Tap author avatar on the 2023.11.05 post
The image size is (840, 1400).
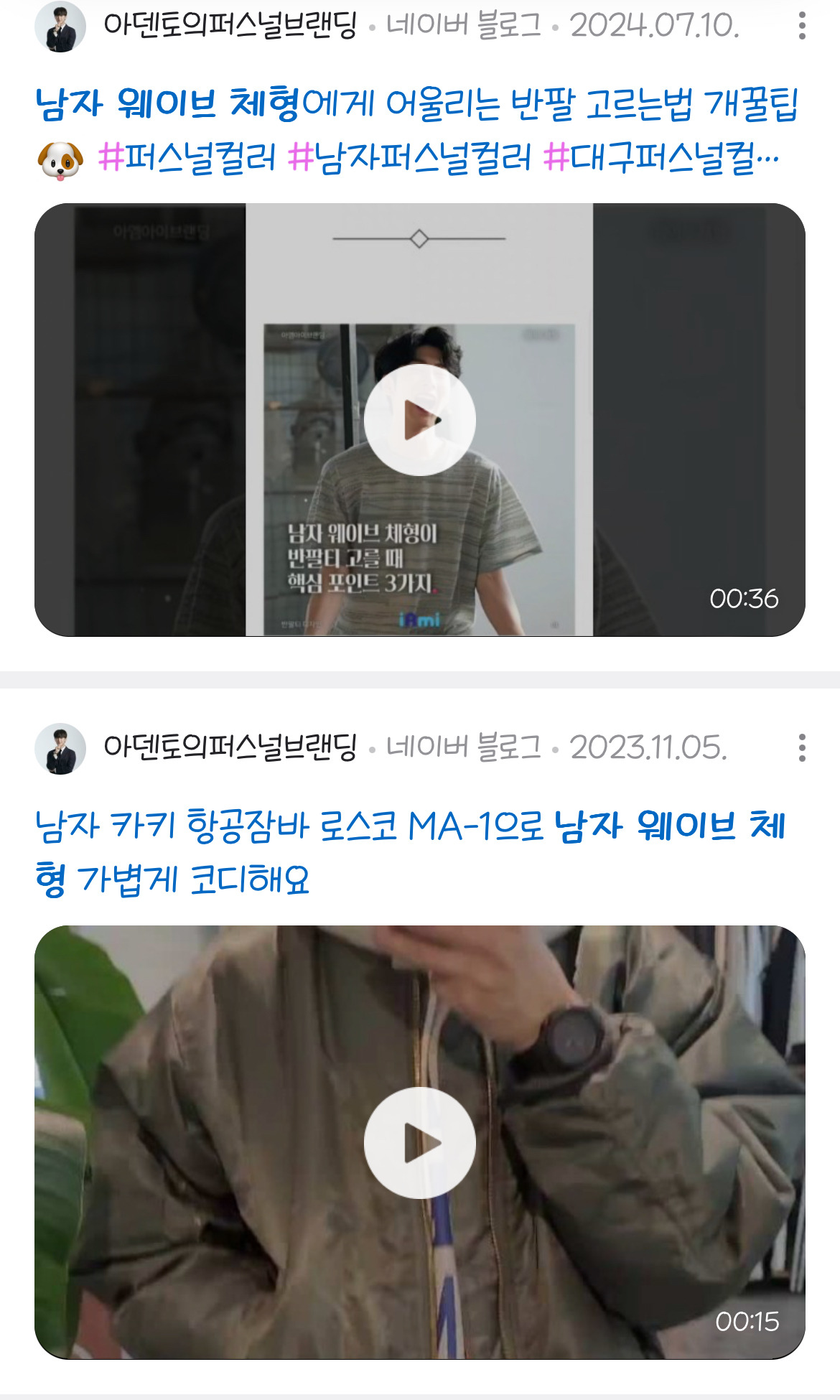60,748
